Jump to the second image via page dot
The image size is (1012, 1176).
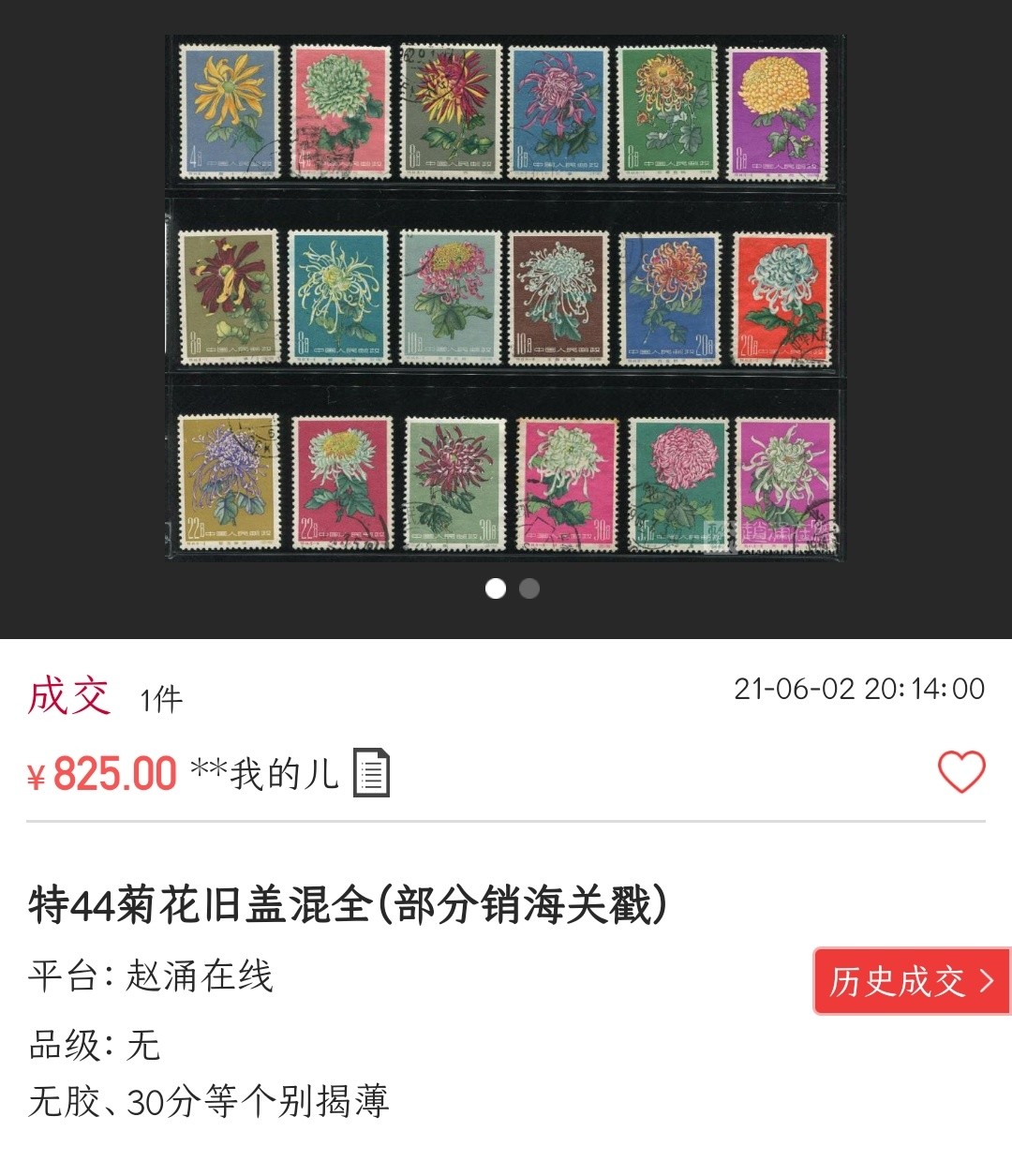pos(529,588)
